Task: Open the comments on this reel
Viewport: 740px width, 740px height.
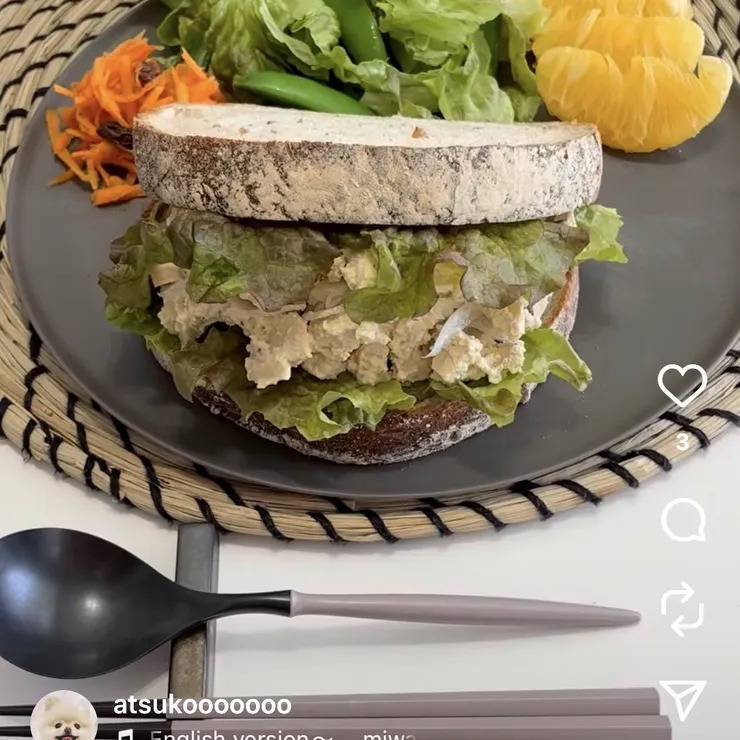Action: pos(683,520)
